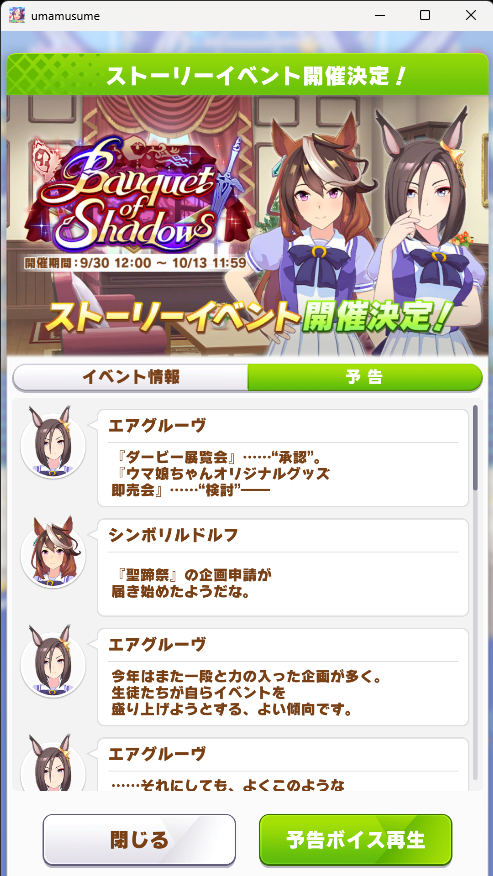The width and height of the screenshot is (493, 876).
Task: Play the preview voice with 予告ボイス再生
Action: click(355, 840)
